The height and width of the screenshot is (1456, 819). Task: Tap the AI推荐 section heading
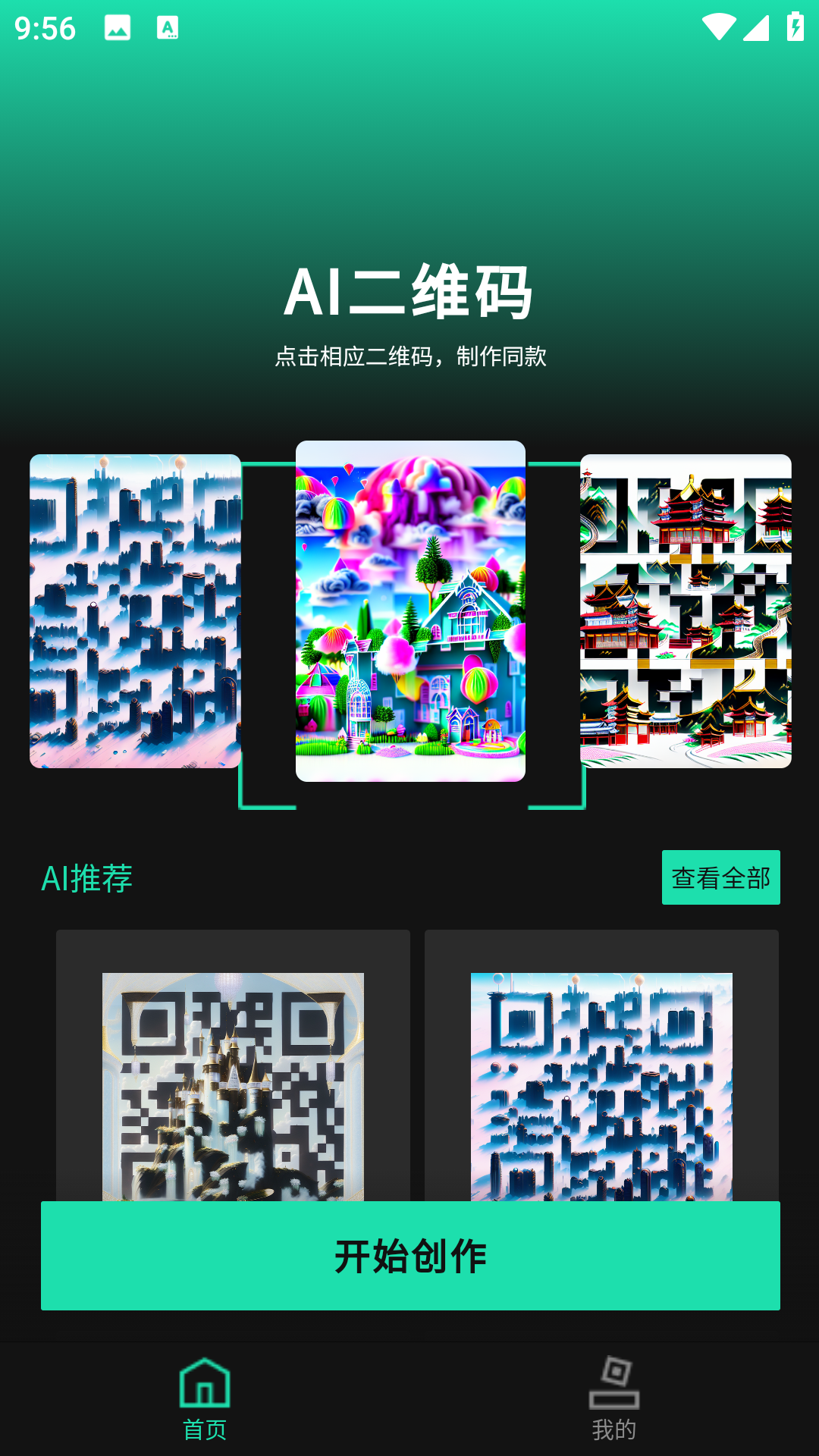[x=88, y=878]
